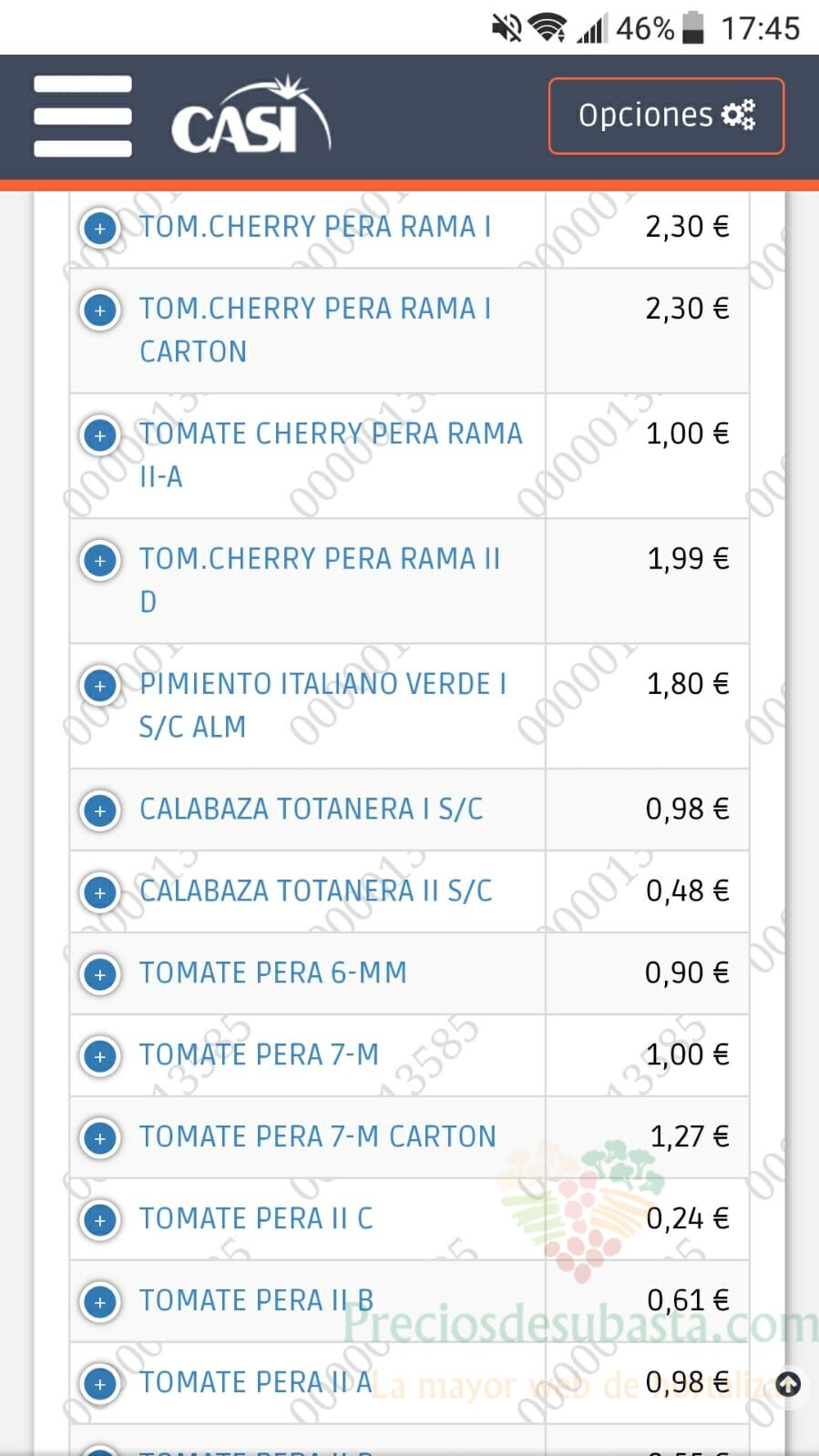Expand the CALABAZA TOTANERA I S/C row

tap(100, 810)
